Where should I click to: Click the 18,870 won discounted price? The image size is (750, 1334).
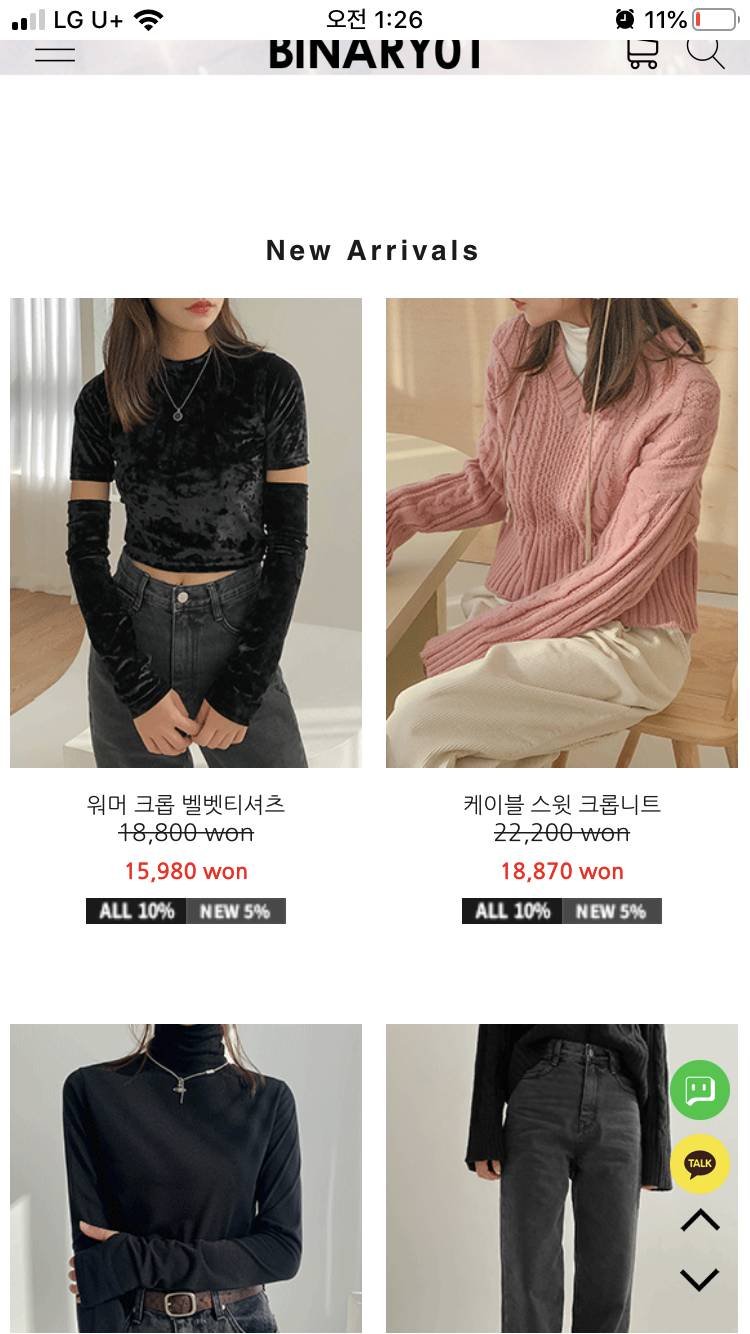561,870
